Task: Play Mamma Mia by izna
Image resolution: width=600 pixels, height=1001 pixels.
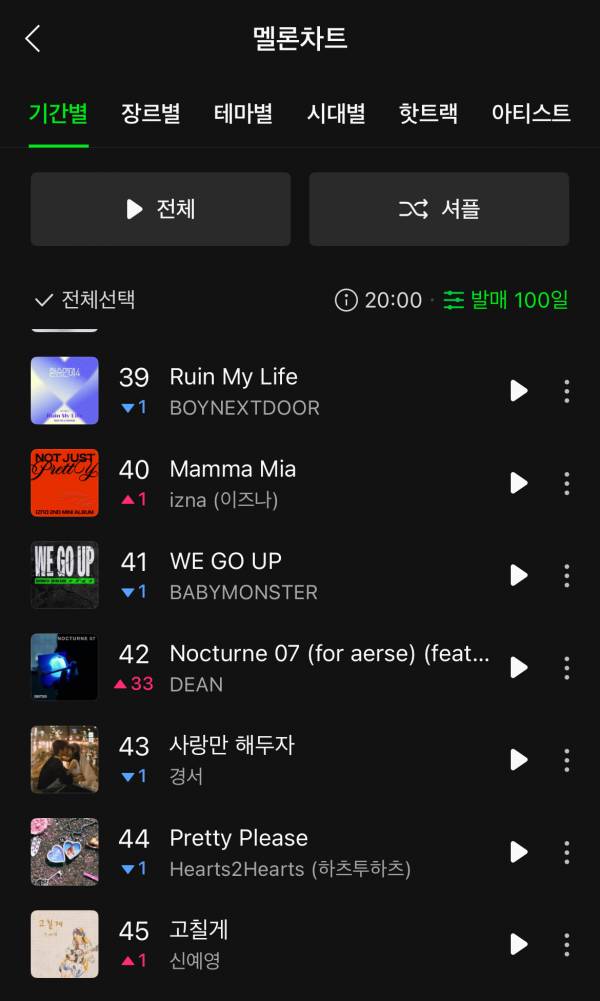Action: 518,483
